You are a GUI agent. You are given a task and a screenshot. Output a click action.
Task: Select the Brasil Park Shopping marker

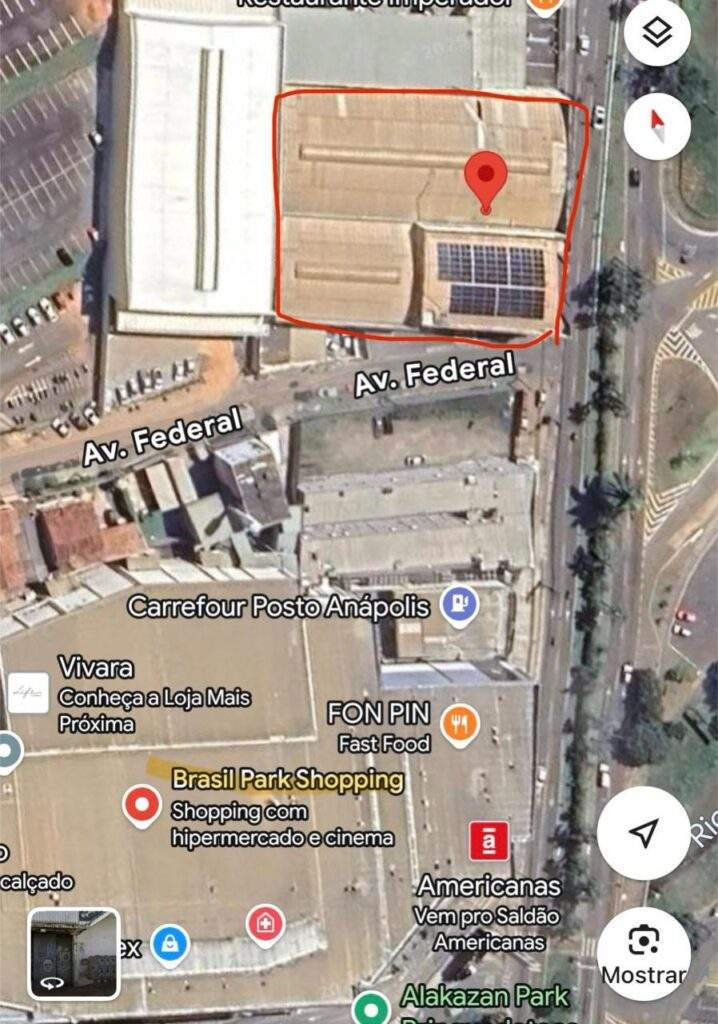click(142, 807)
